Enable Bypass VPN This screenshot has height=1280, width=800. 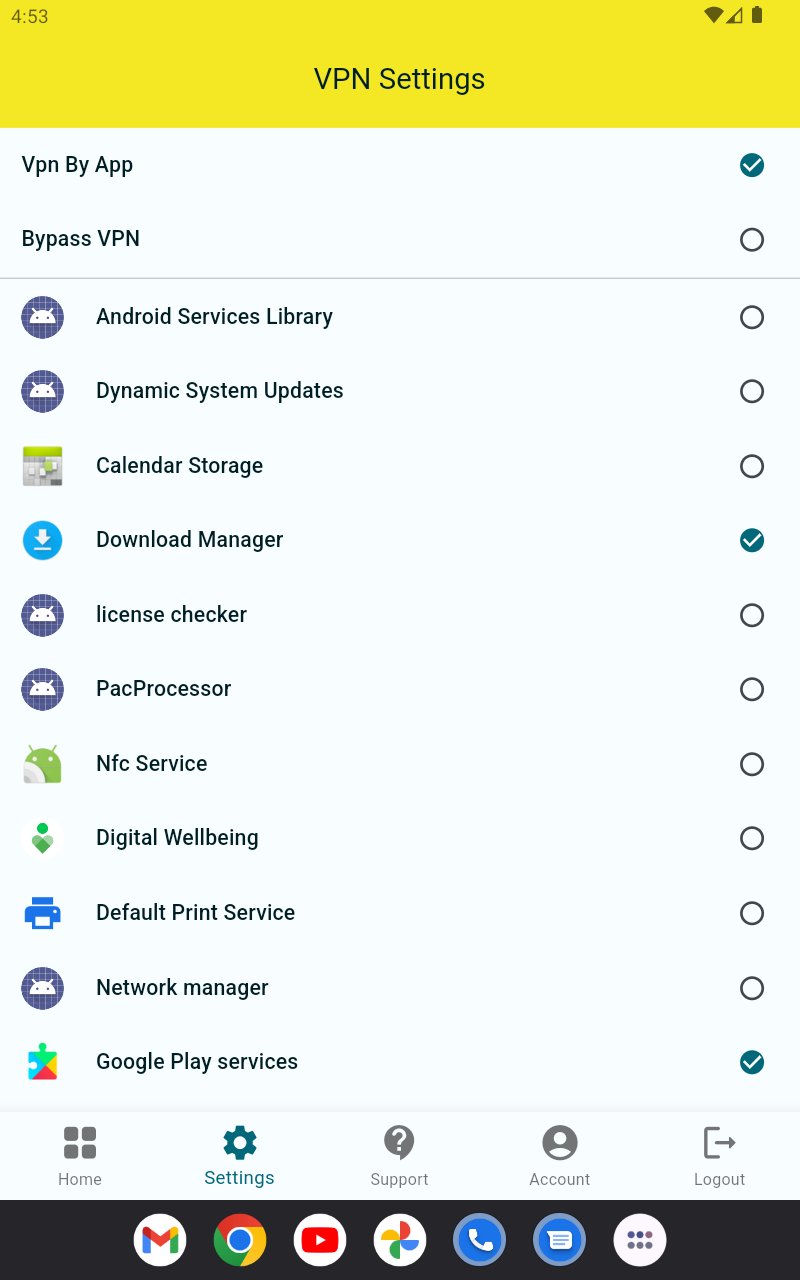(752, 239)
